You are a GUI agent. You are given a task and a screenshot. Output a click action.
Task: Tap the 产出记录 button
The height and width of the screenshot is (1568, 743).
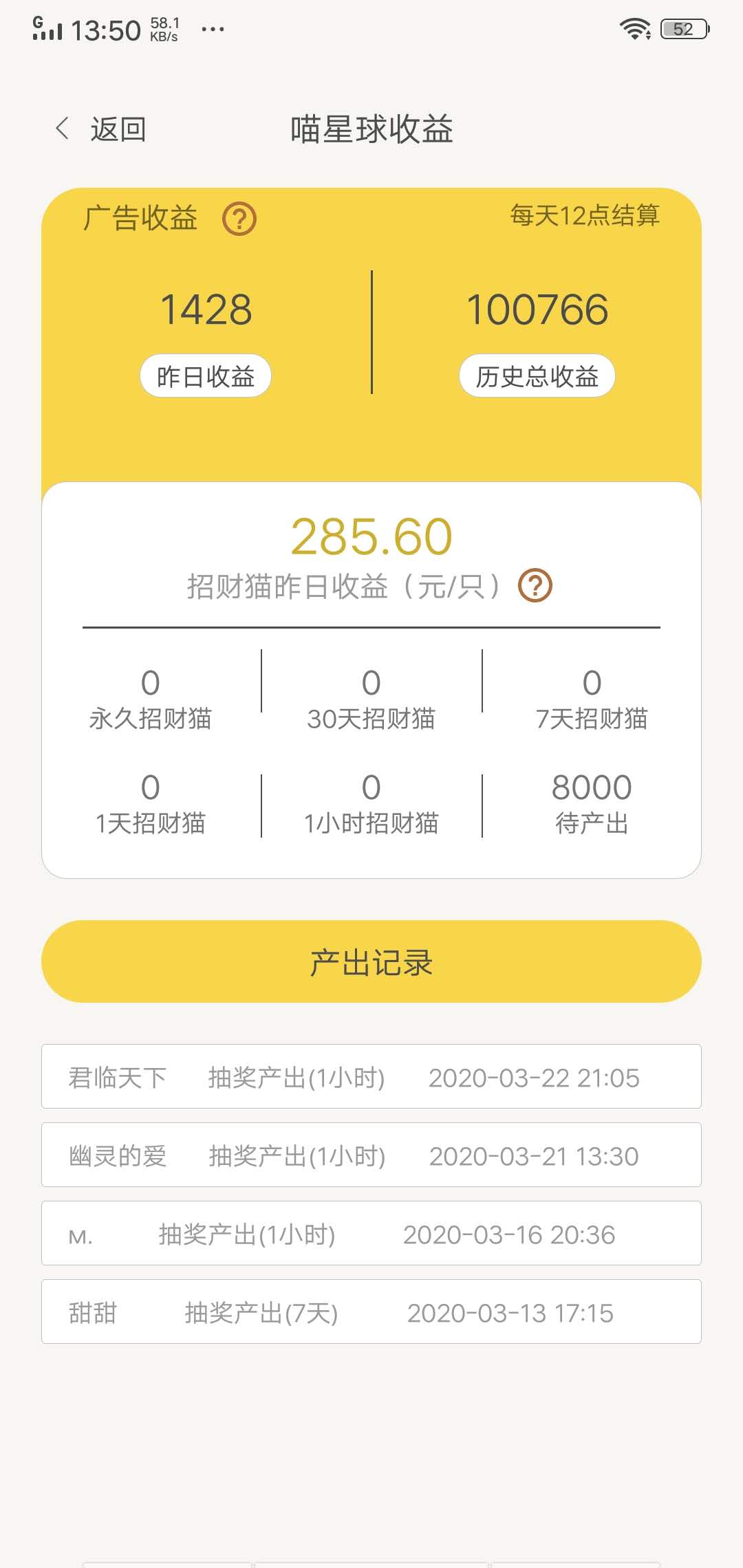point(371,961)
